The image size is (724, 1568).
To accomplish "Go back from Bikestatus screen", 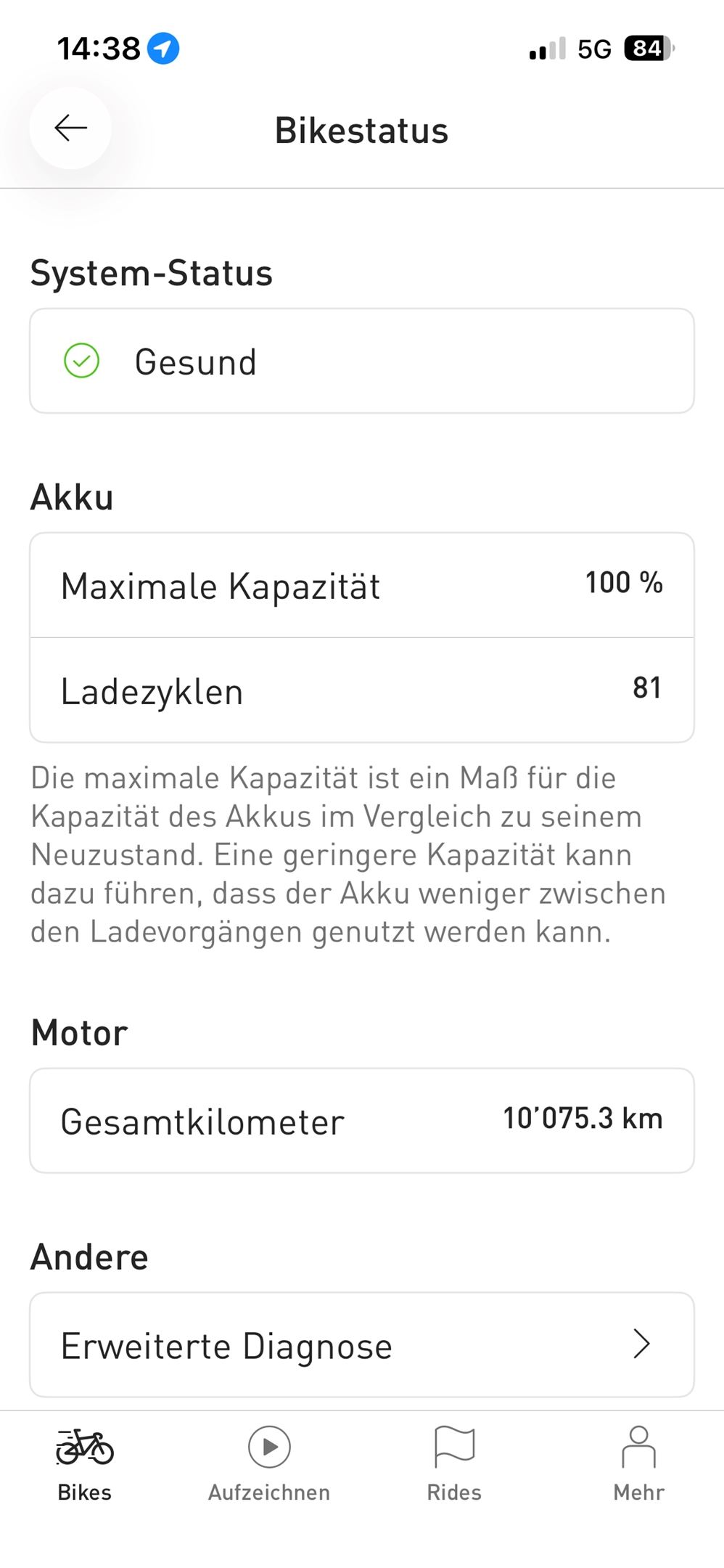I will (x=70, y=128).
